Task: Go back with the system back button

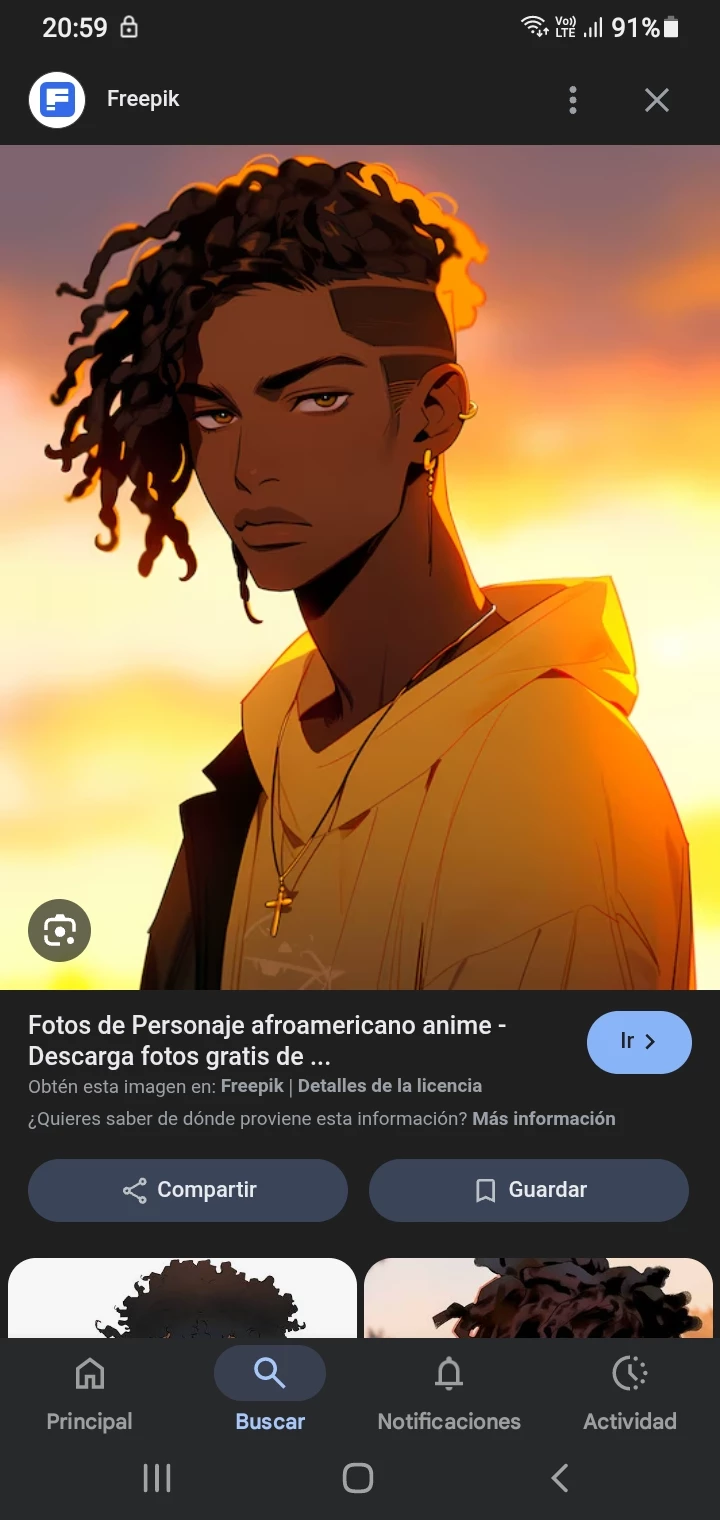Action: (x=560, y=1477)
